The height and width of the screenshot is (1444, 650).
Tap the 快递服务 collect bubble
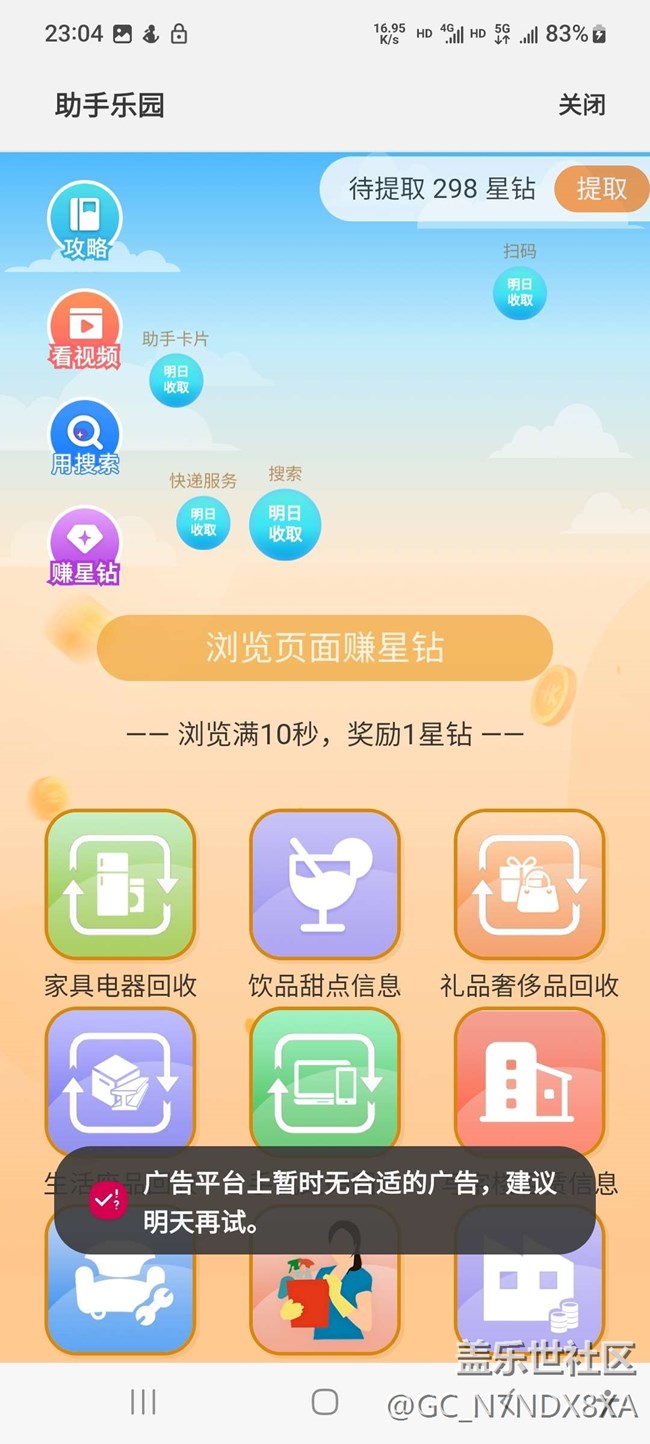203,522
